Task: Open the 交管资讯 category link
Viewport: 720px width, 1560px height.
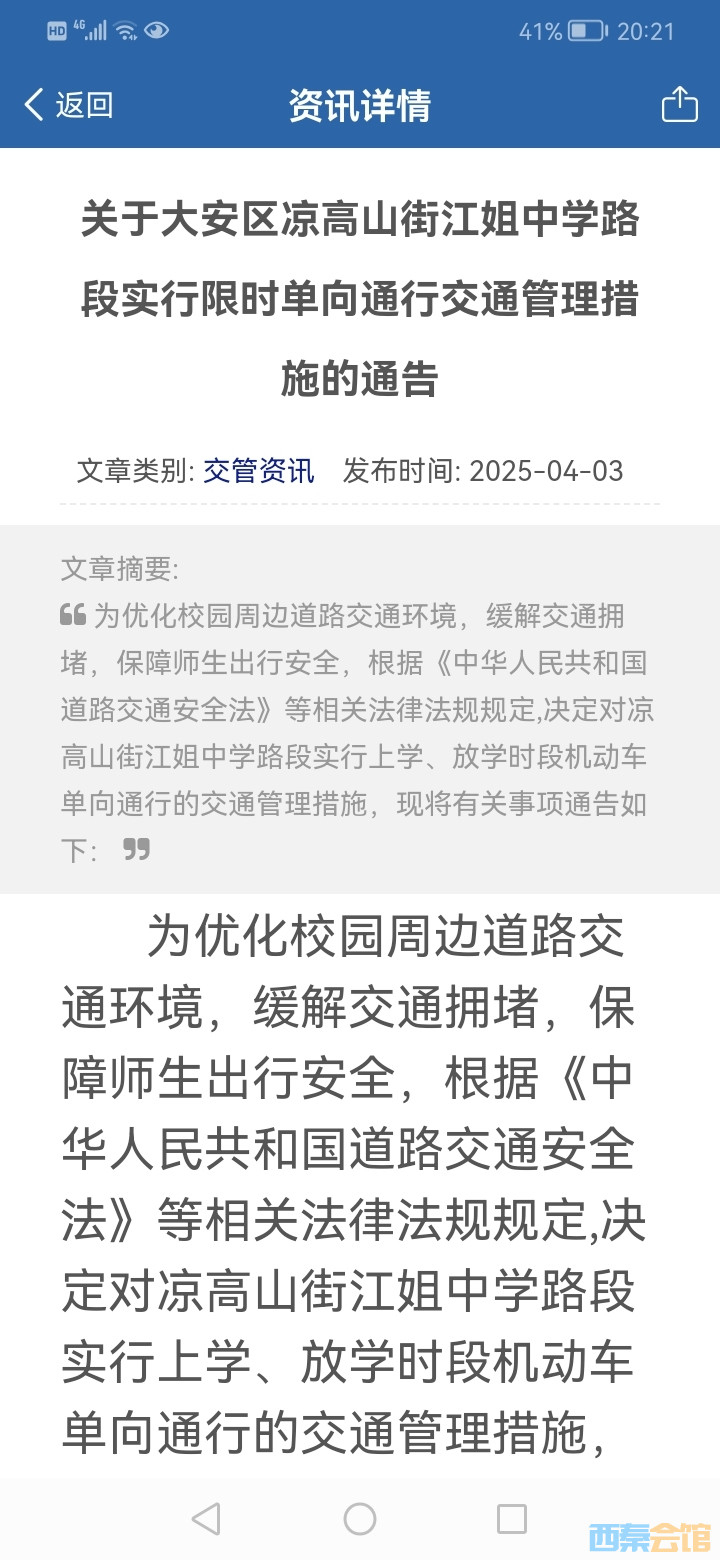Action: [x=259, y=470]
